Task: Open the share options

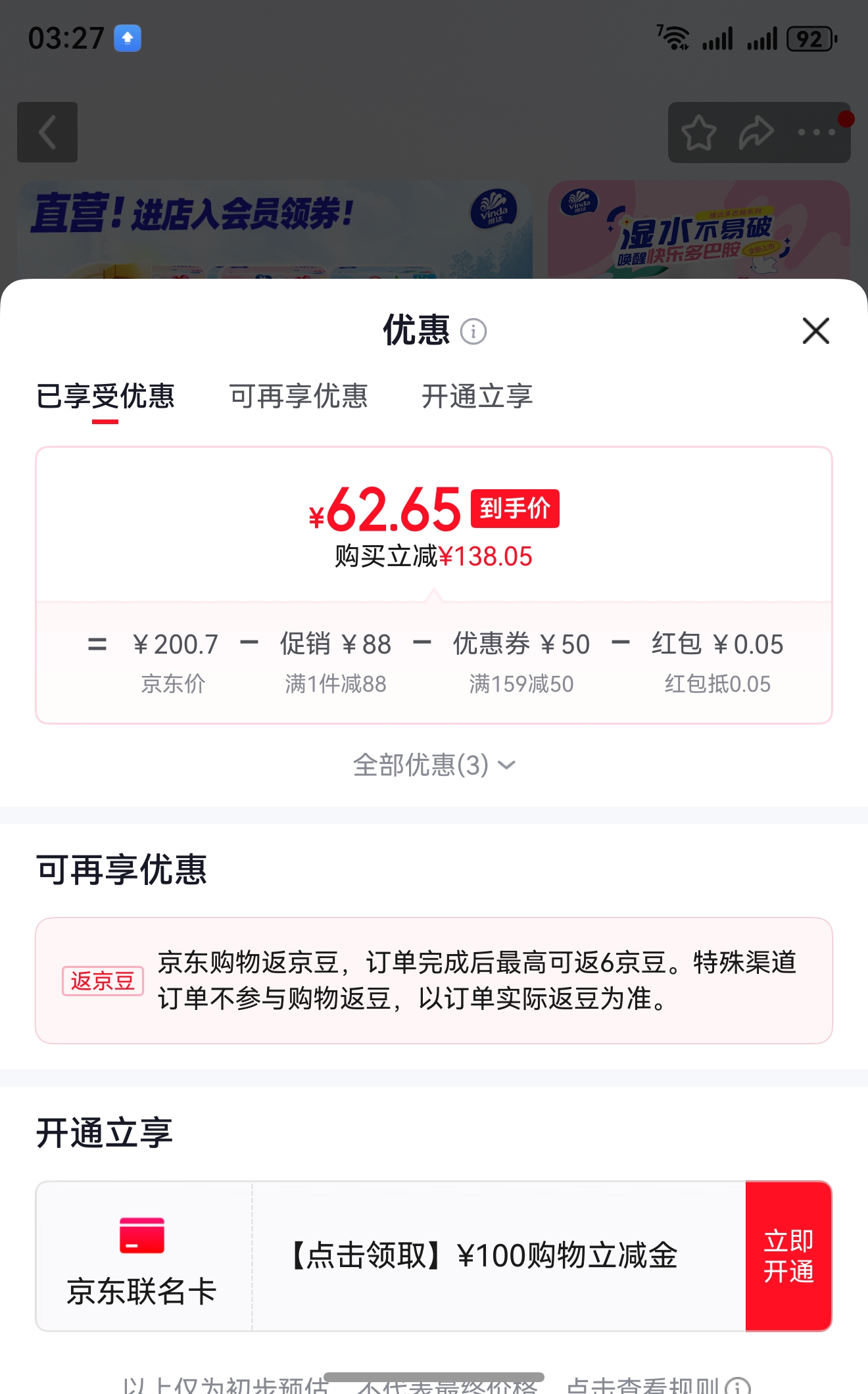Action: pos(755,131)
